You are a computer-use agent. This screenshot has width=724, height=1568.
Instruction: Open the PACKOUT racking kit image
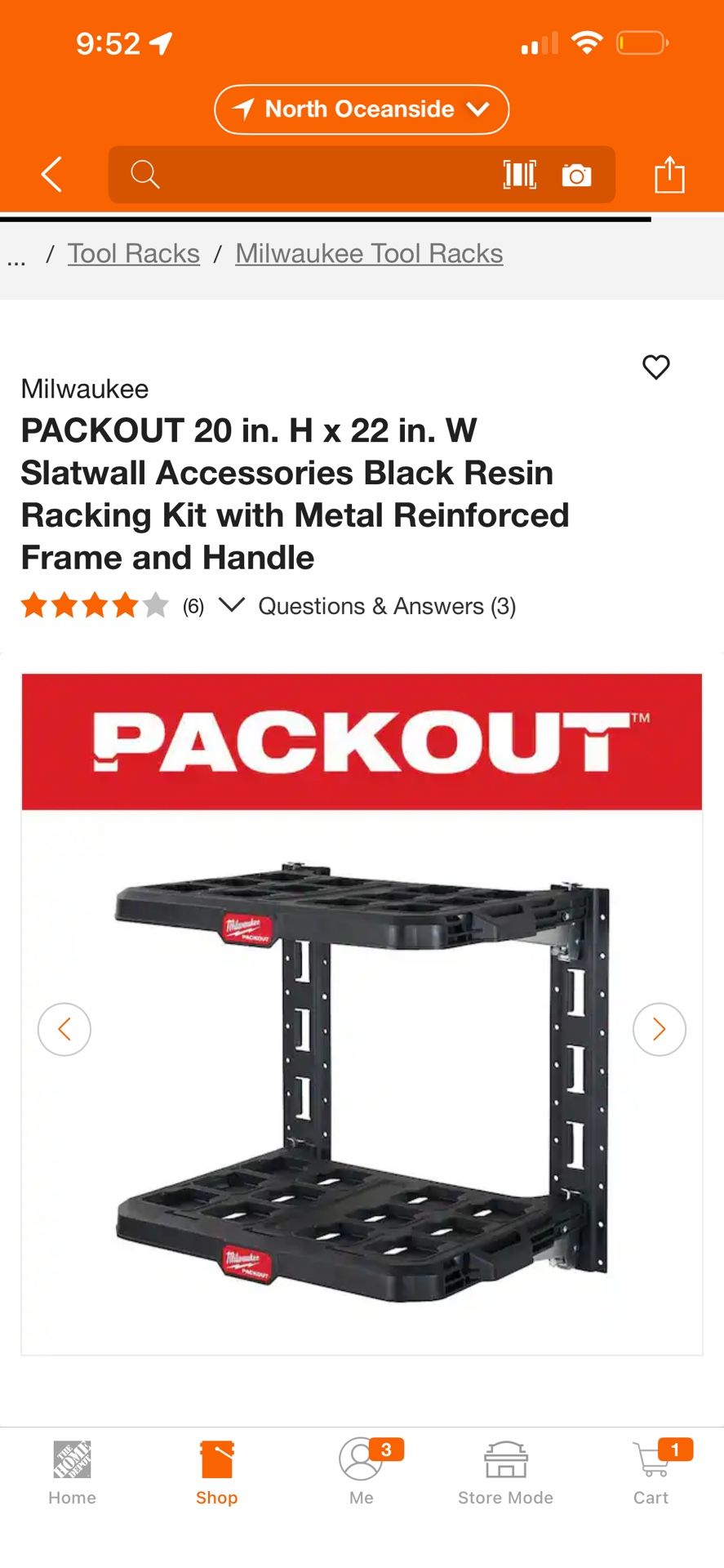coord(362,1014)
